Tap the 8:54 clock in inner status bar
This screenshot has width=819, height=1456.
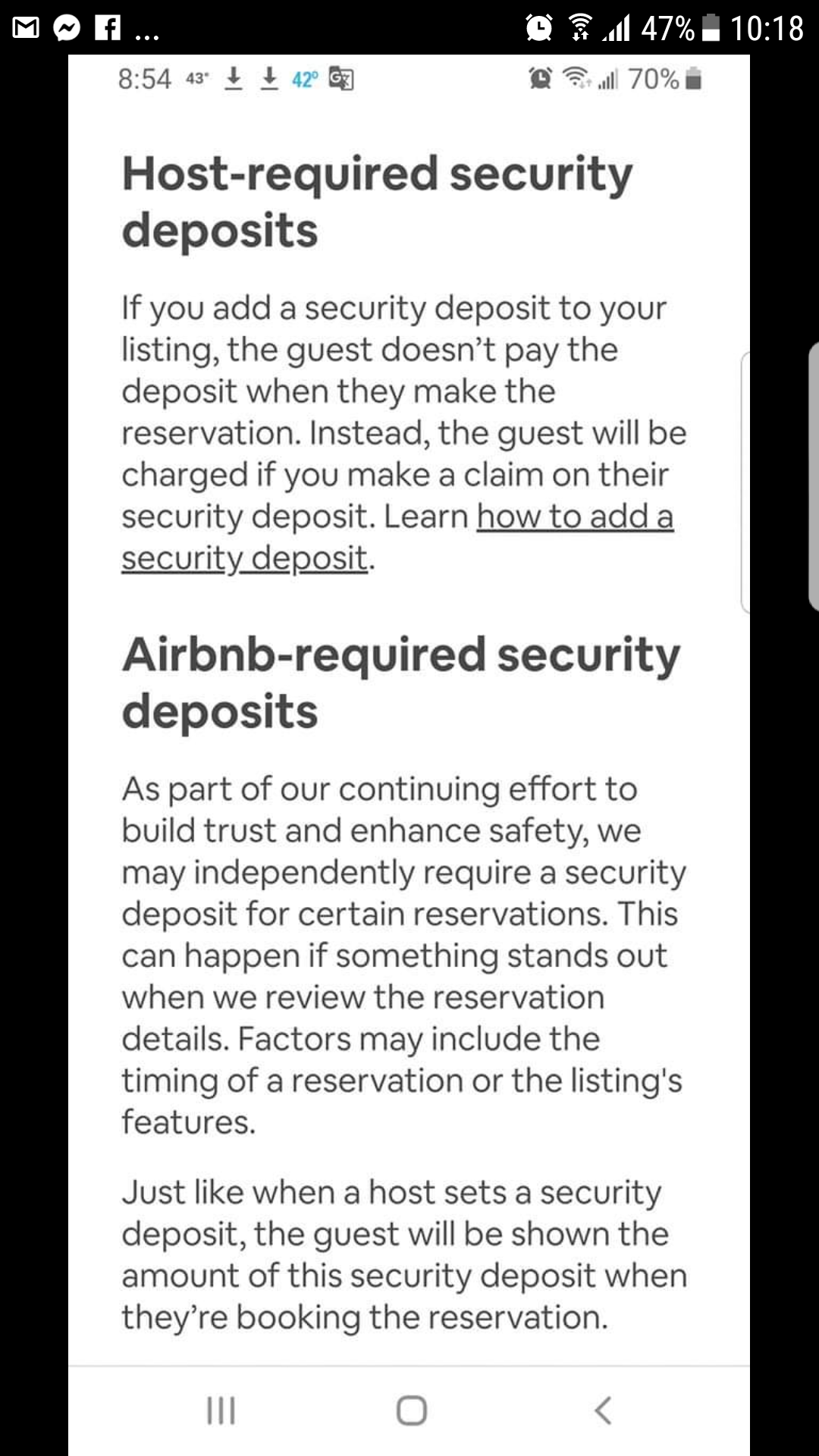[x=144, y=79]
